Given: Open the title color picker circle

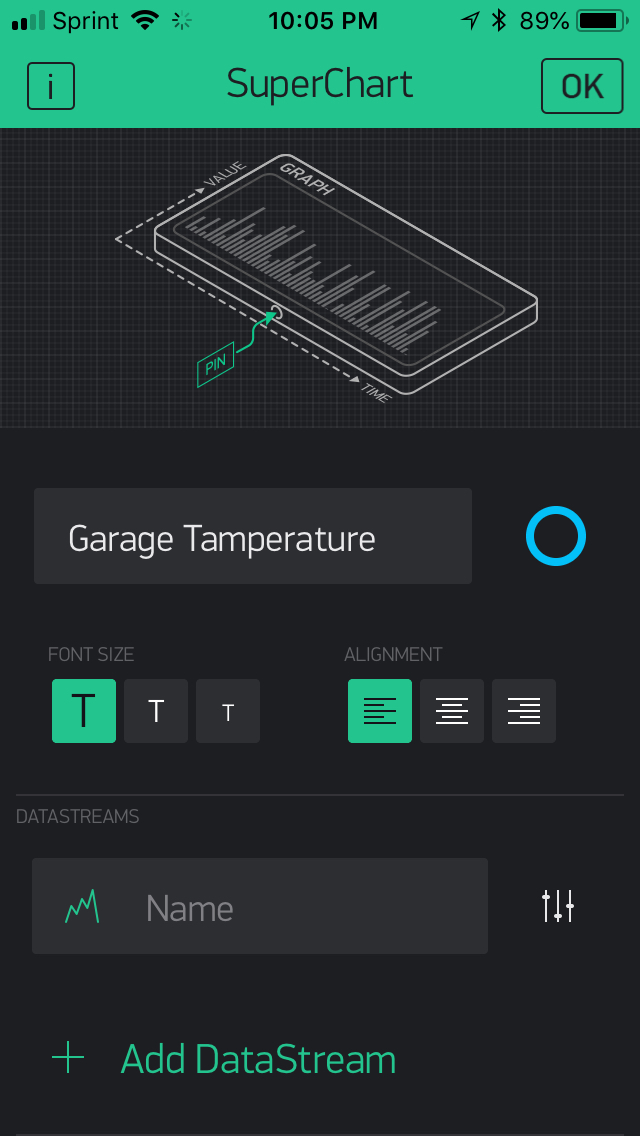Looking at the screenshot, I should (x=555, y=537).
